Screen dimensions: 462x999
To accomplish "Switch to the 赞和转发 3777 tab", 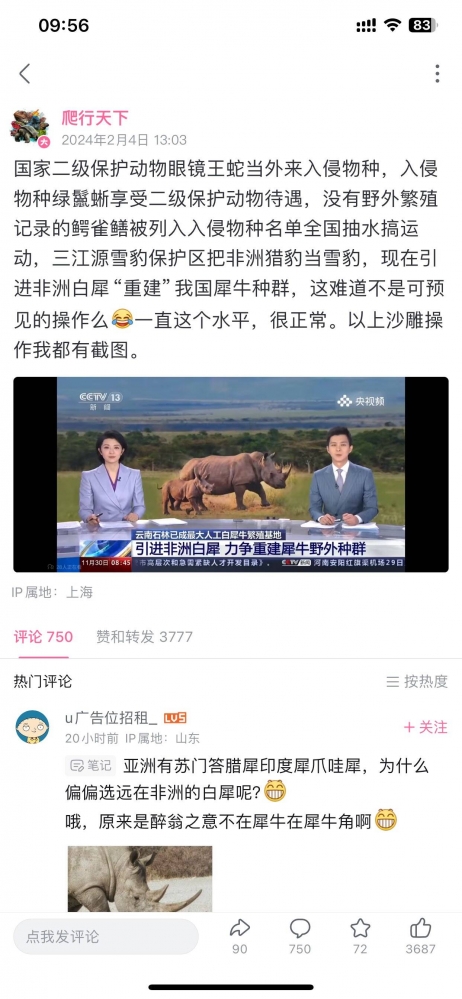I will tap(144, 636).
